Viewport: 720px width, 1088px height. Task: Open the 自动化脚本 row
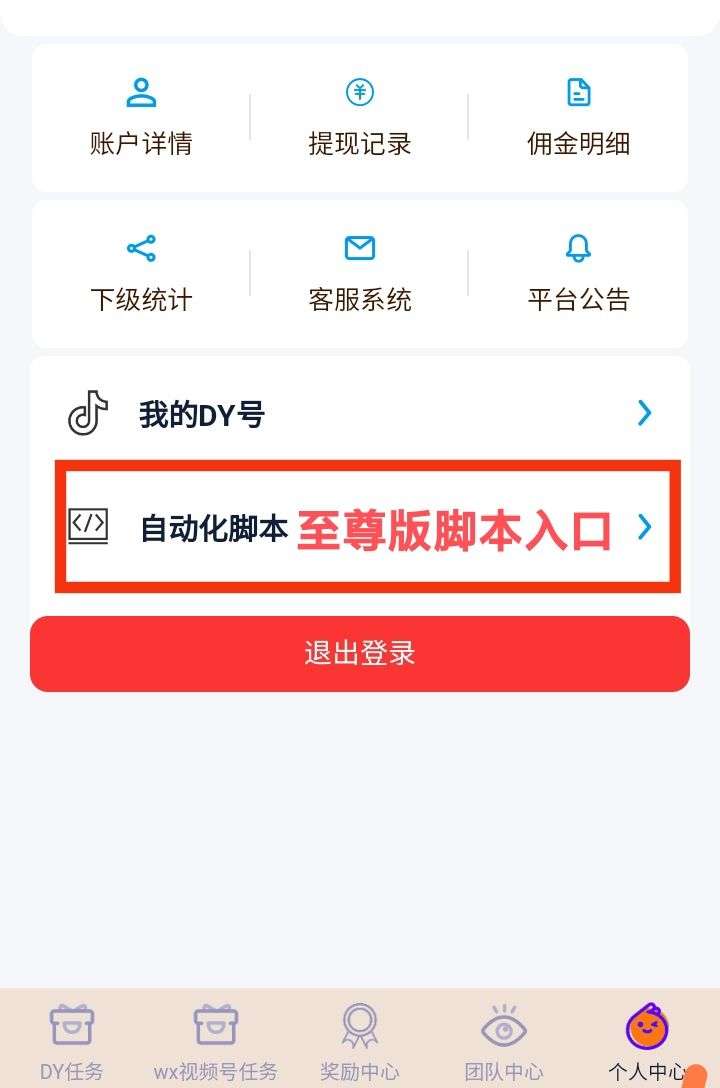pos(360,527)
